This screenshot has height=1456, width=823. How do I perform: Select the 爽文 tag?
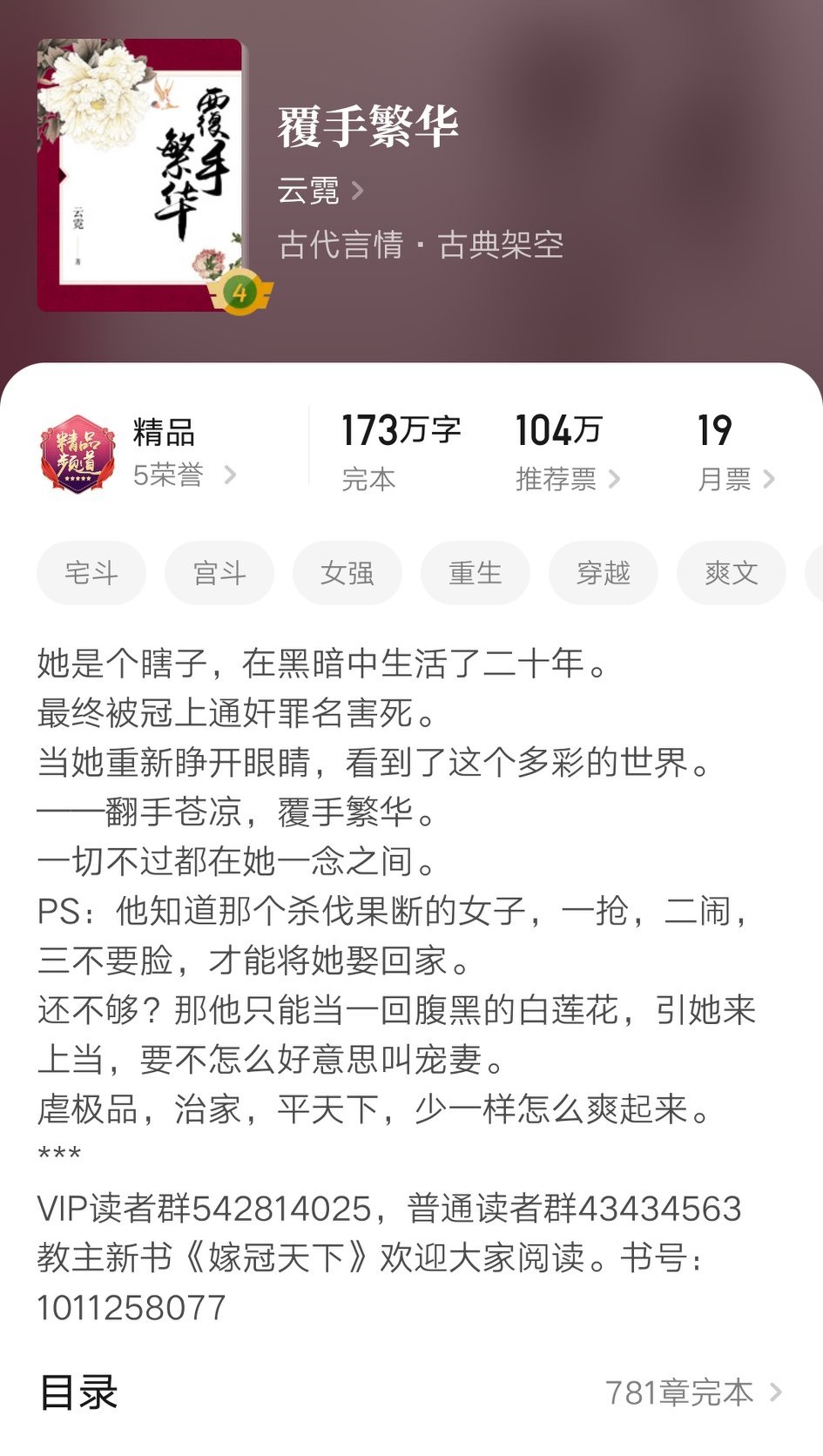tap(731, 573)
